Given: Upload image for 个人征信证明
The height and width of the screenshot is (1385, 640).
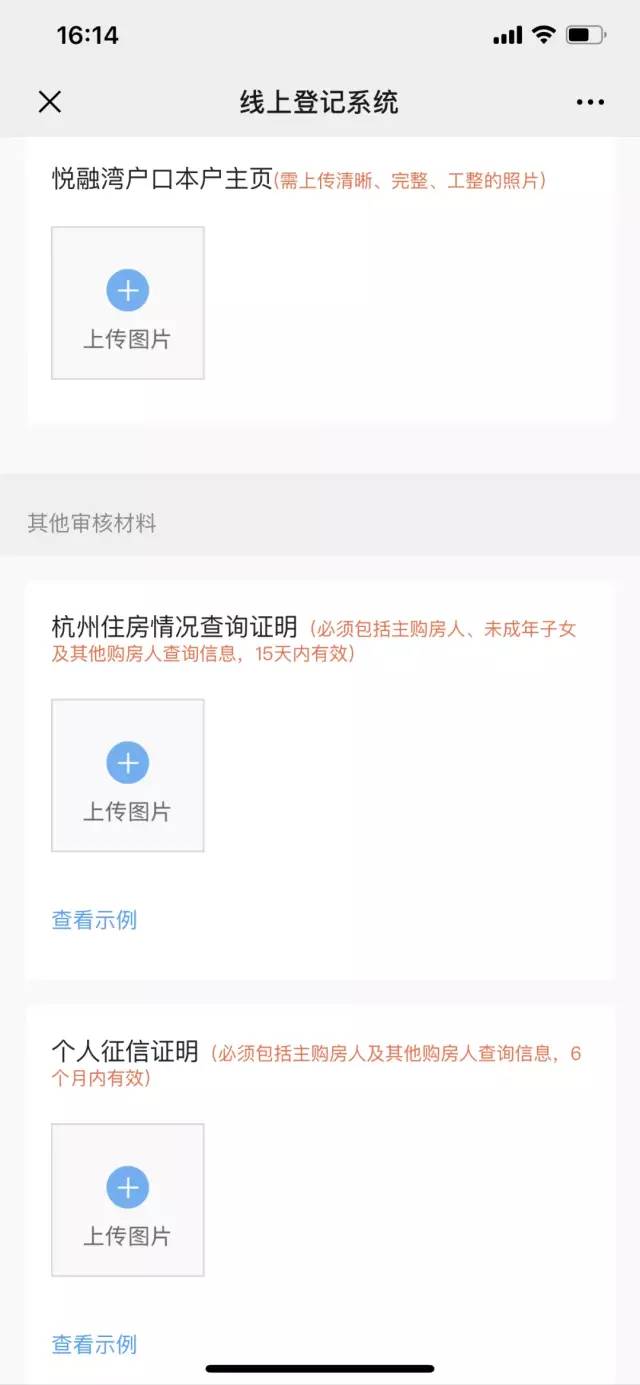Looking at the screenshot, I should pyautogui.click(x=128, y=1199).
